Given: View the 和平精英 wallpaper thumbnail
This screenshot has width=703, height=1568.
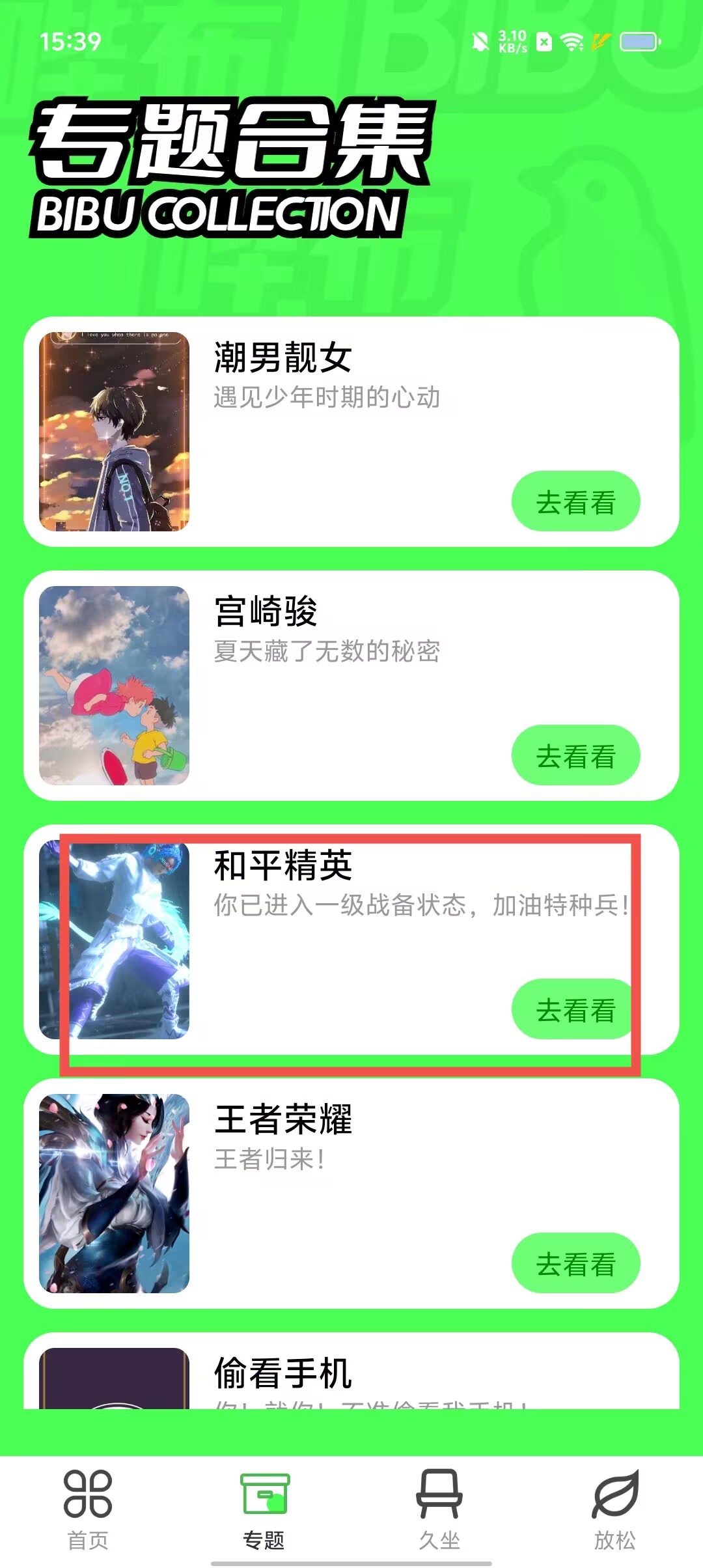Looking at the screenshot, I should (x=114, y=940).
